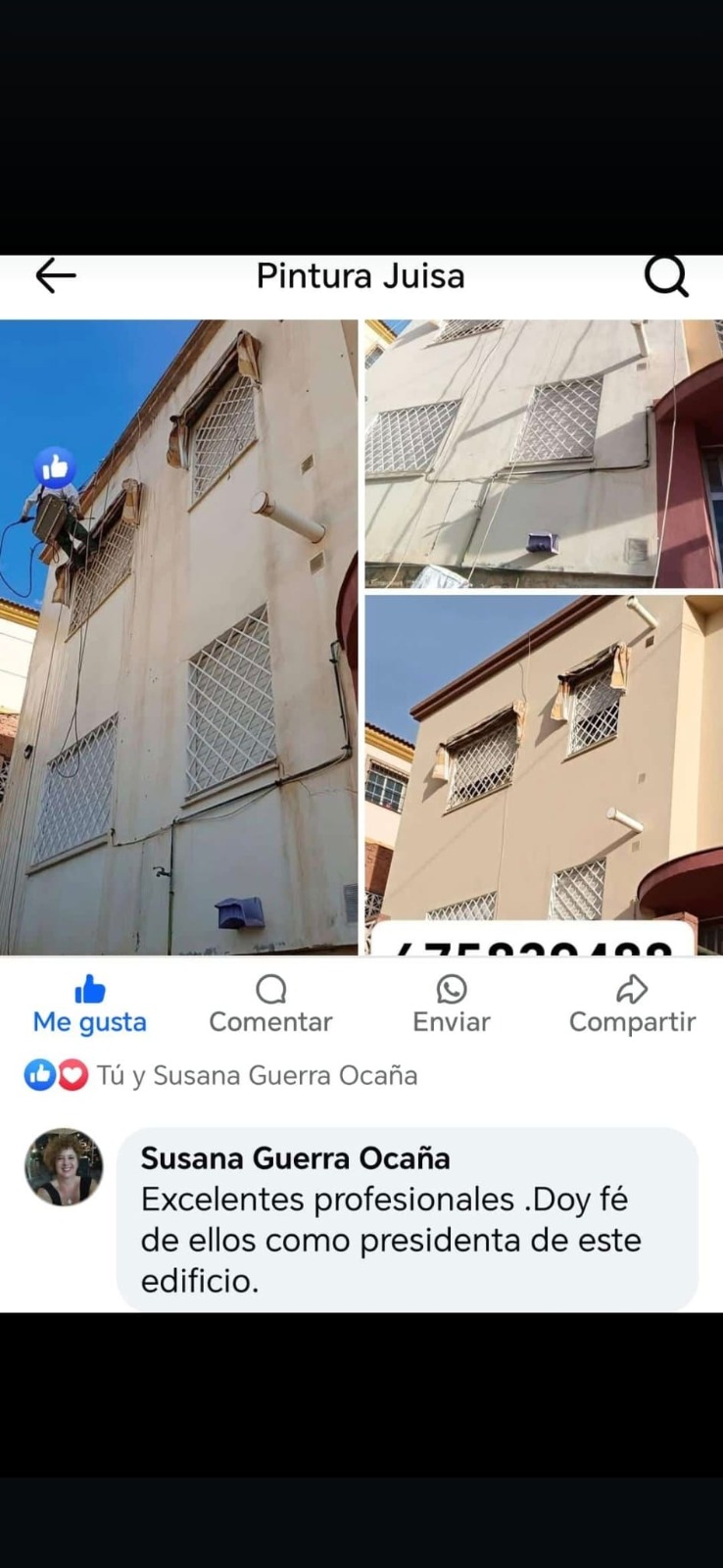Open the bottom right painted building photo

544,764
